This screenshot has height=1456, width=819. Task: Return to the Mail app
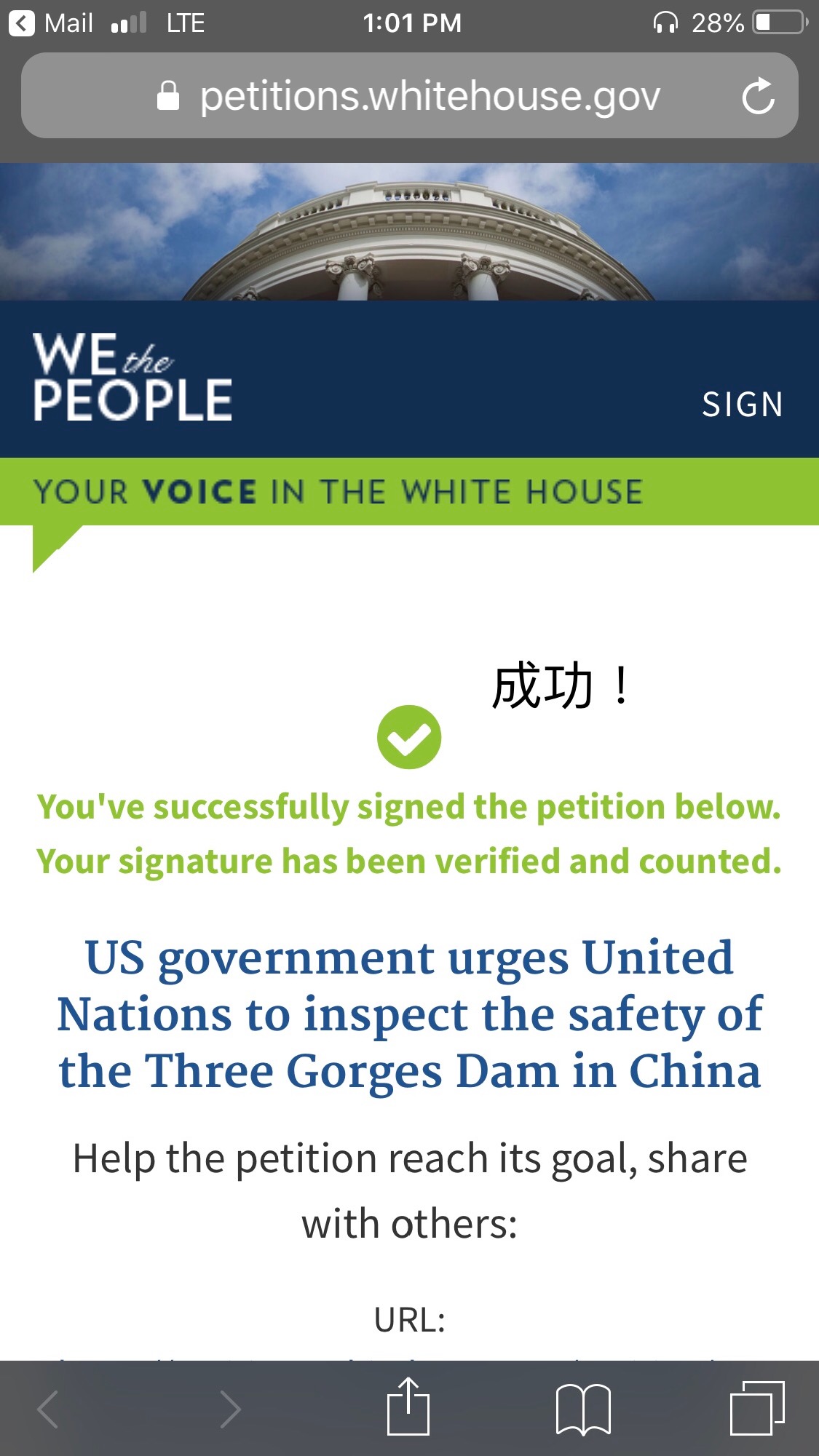tap(51, 23)
